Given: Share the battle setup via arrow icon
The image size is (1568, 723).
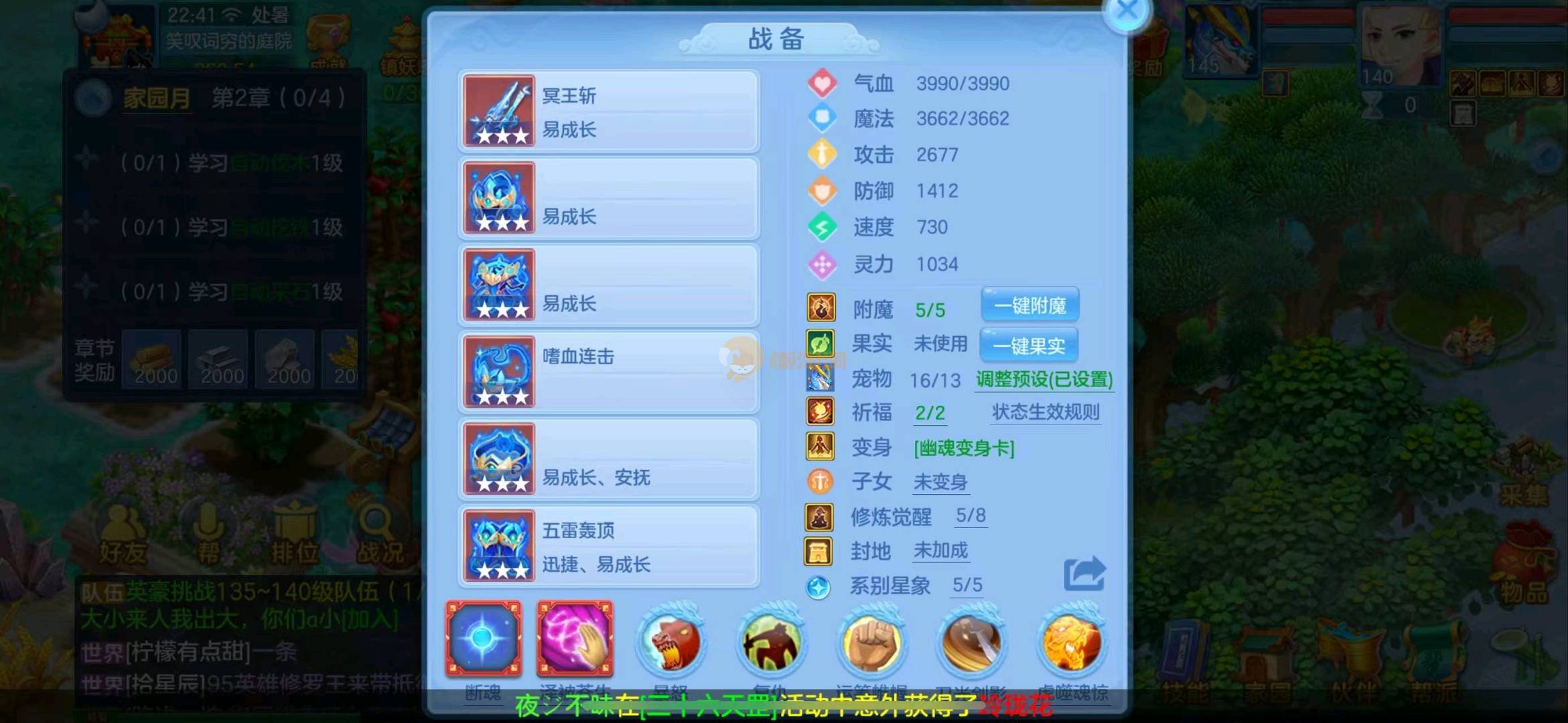Looking at the screenshot, I should click(1084, 574).
